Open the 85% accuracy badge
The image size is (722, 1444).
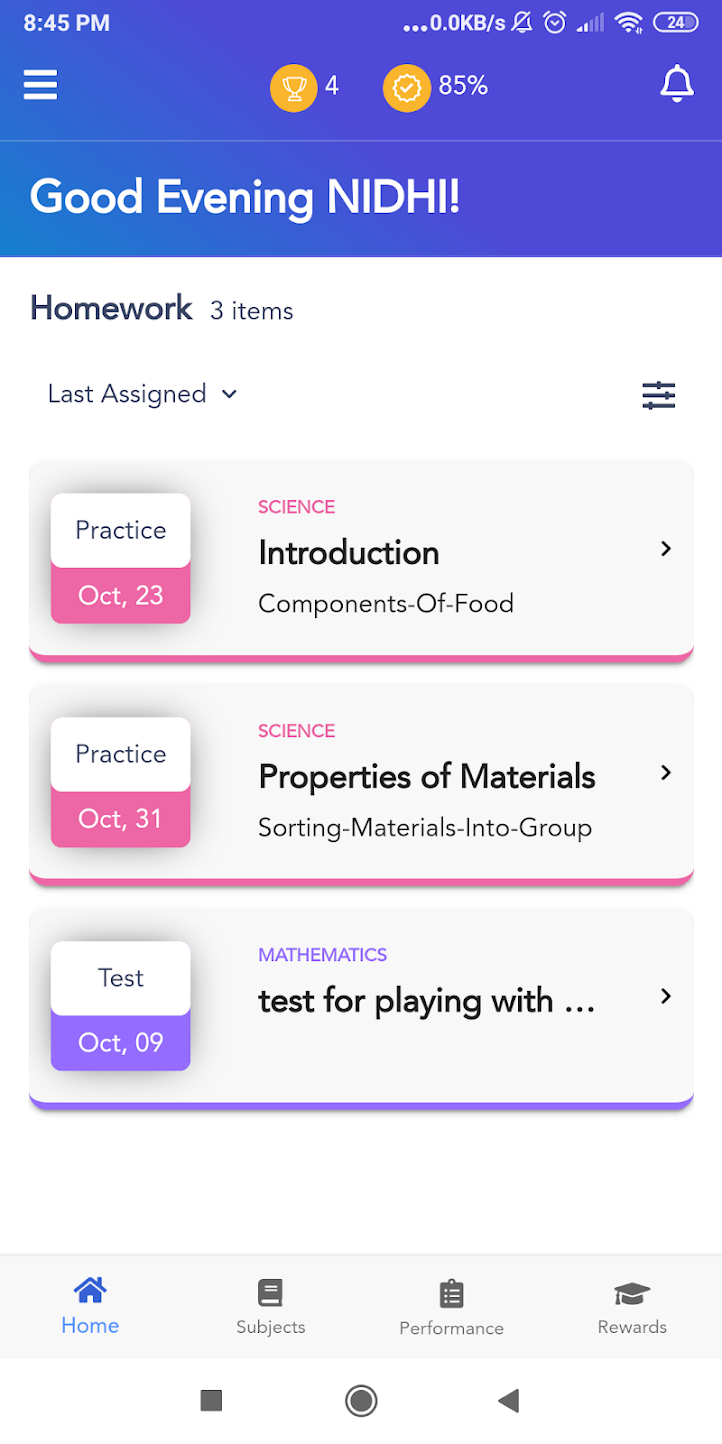coord(435,87)
